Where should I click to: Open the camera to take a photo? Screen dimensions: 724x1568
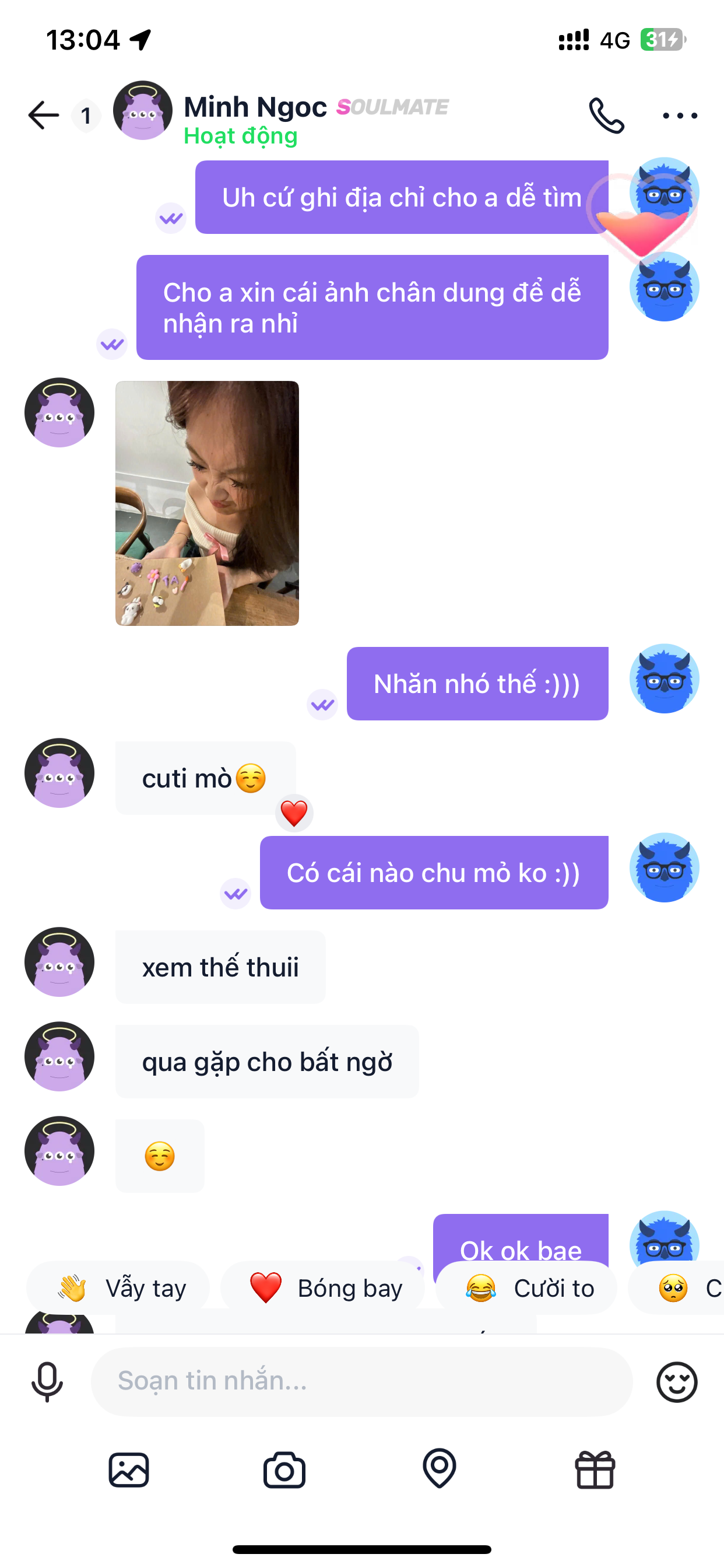284,1470
